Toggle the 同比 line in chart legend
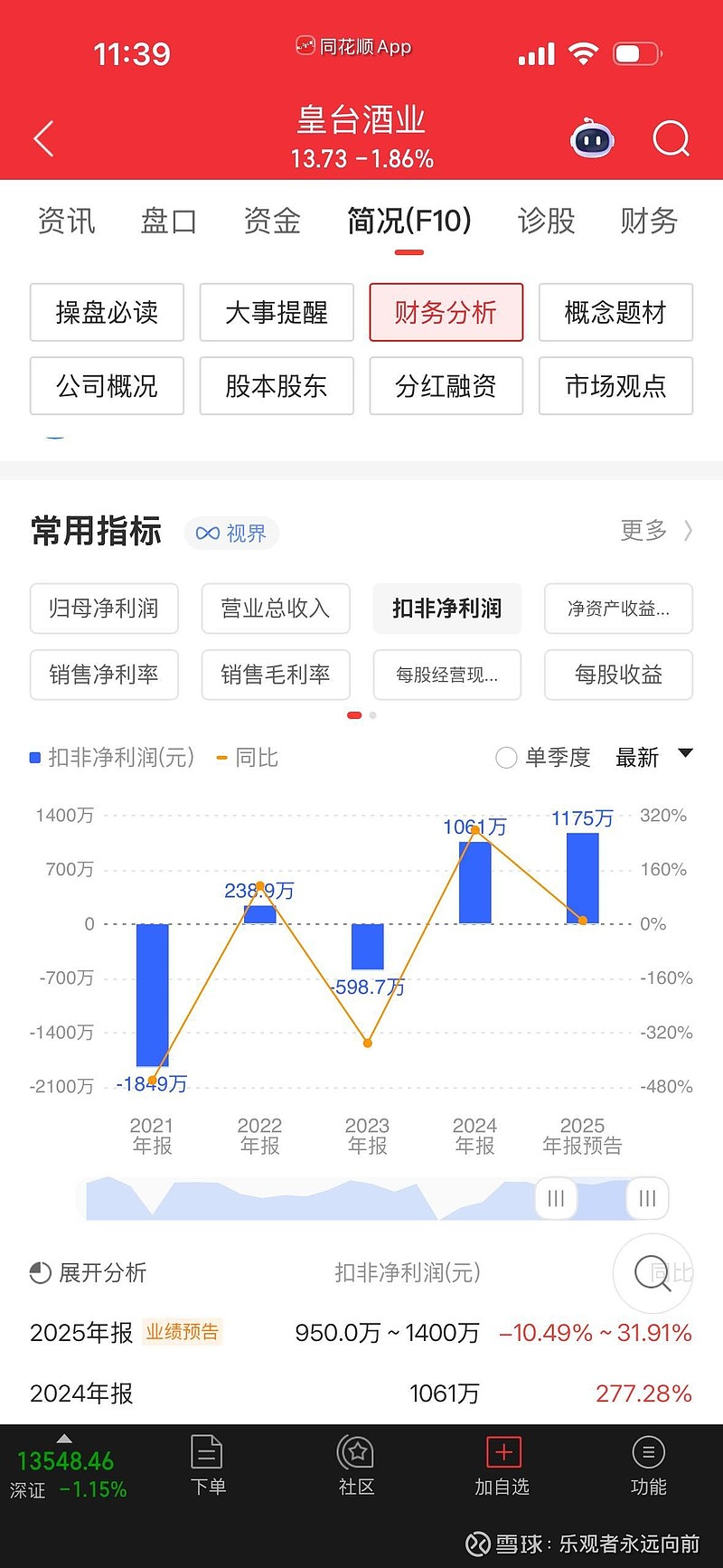Screen dimensions: 723x1568 click(x=245, y=758)
